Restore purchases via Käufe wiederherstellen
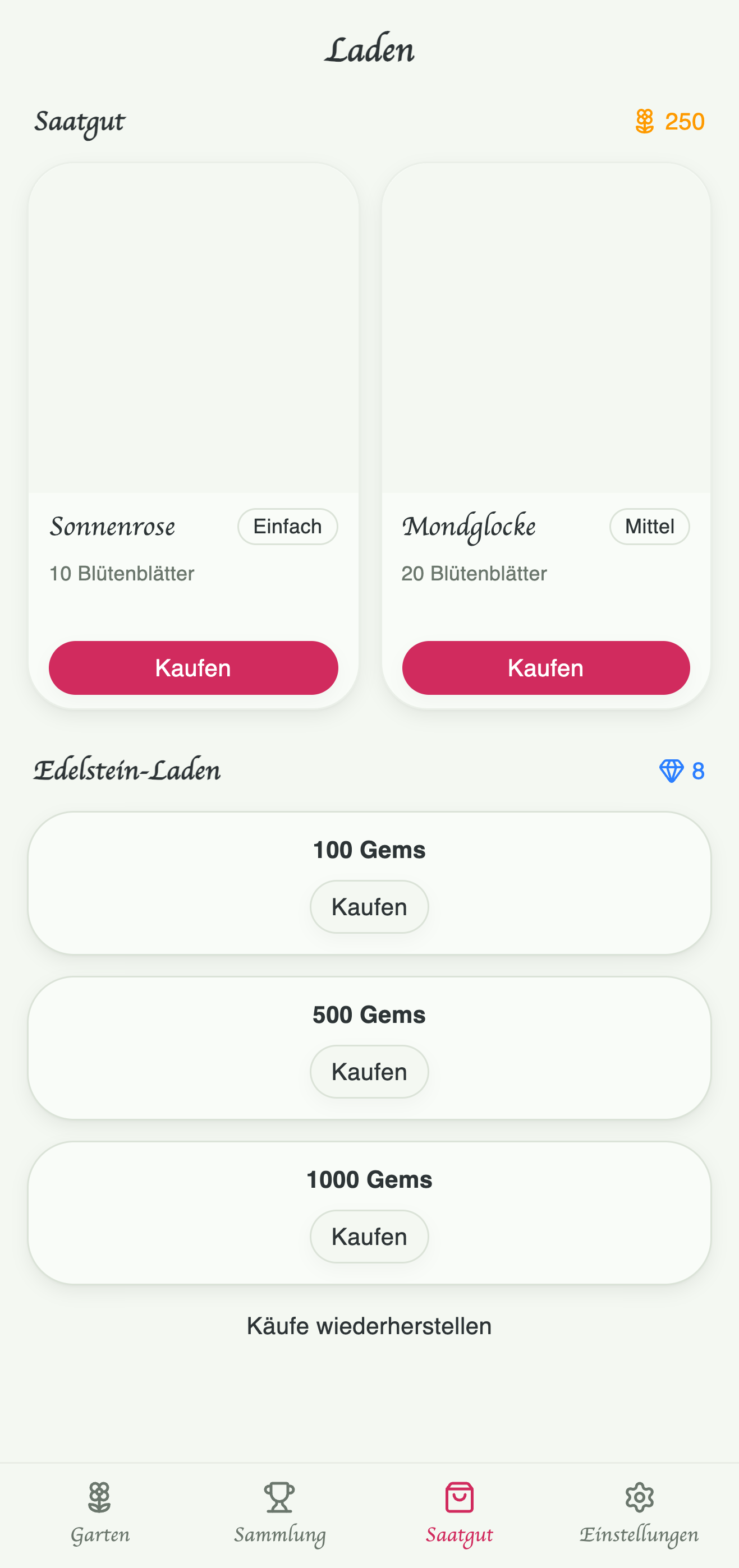This screenshot has width=739, height=1568. click(x=369, y=1325)
